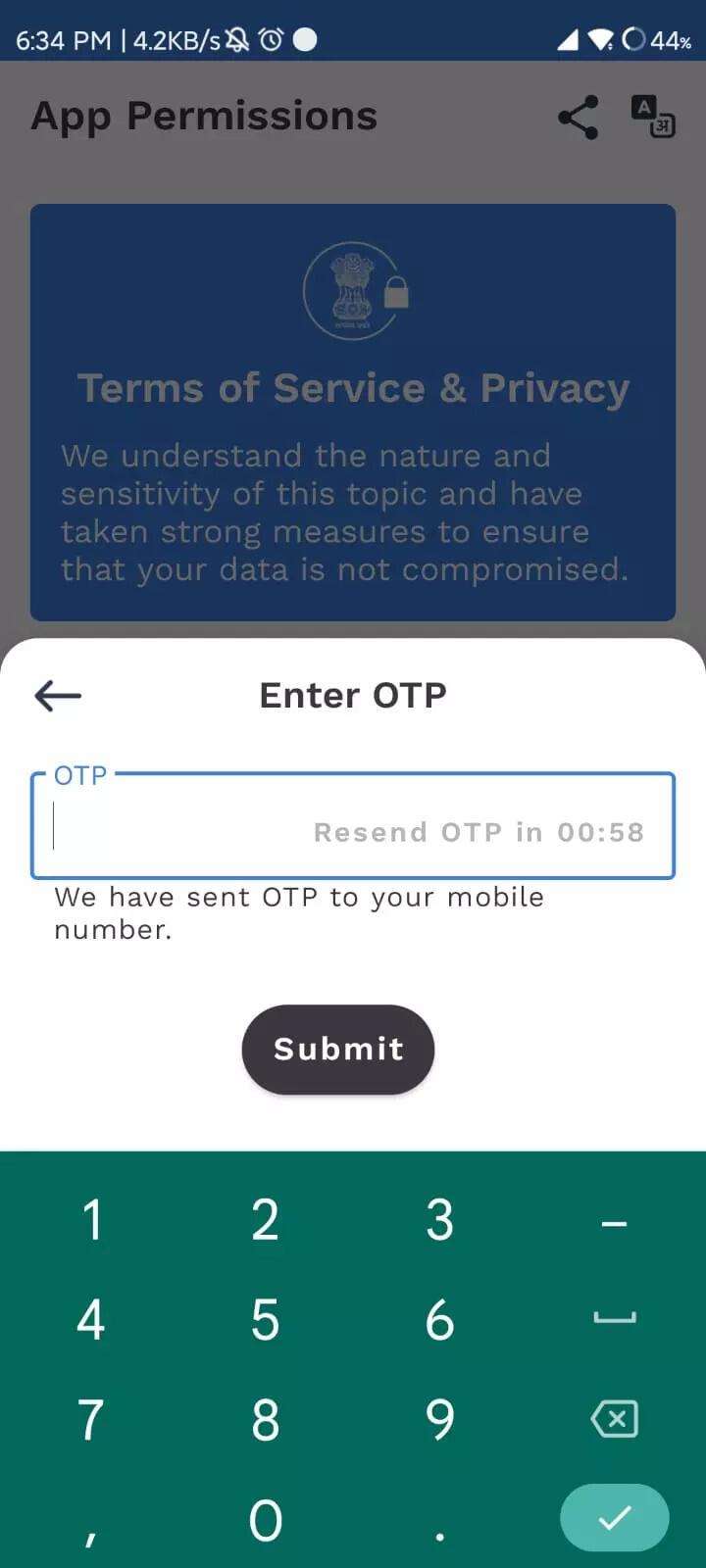The width and height of the screenshot is (706, 1568).
Task: Confirm entry with the keyboard checkmark key
Action: point(615,1518)
